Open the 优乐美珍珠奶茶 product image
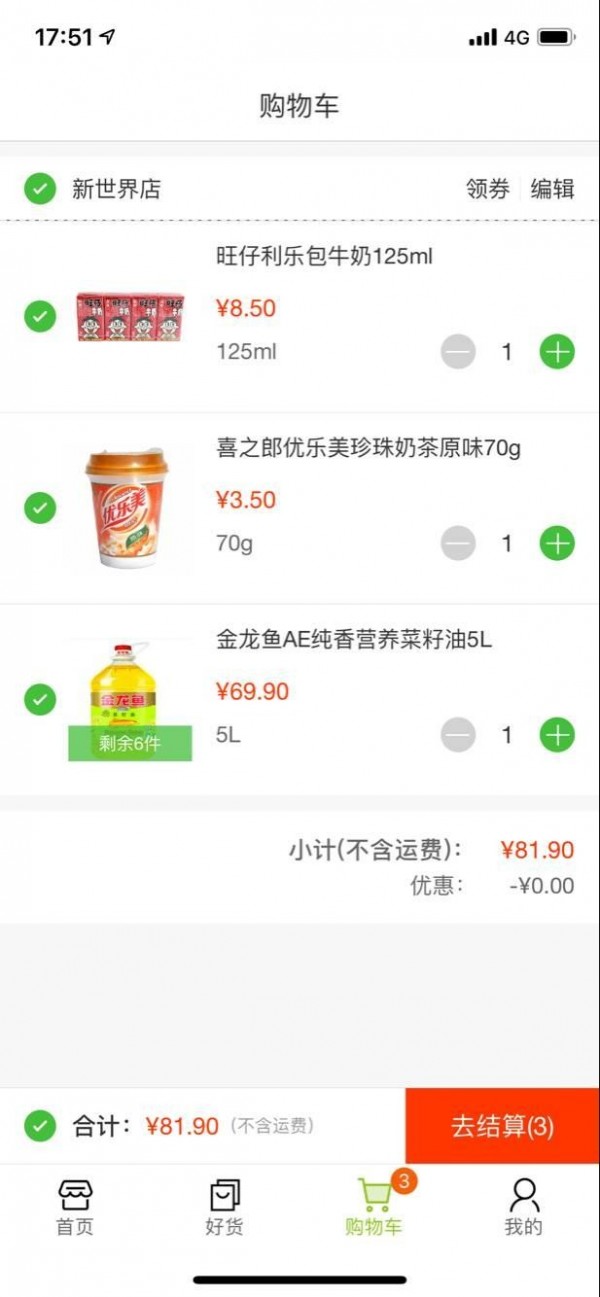This screenshot has width=600, height=1297. coord(127,508)
